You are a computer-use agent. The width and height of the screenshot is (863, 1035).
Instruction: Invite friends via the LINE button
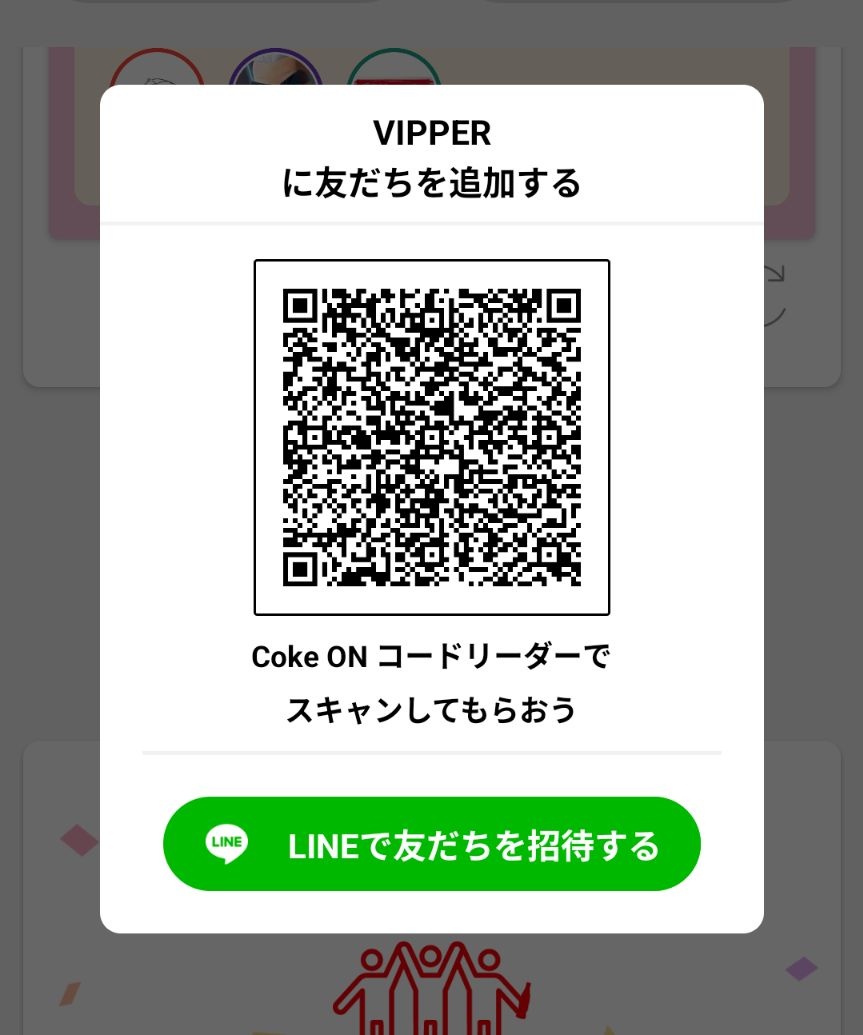432,844
